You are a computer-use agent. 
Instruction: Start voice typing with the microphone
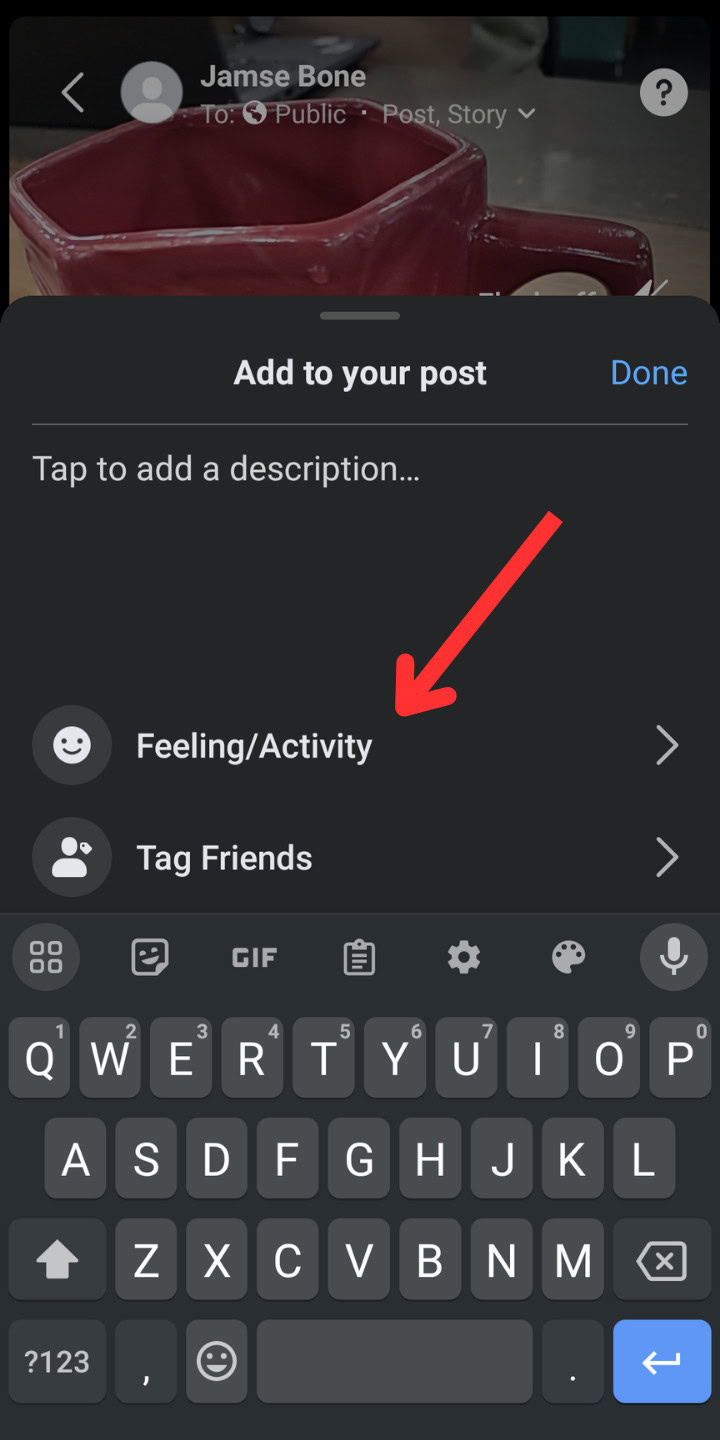pyautogui.click(x=674, y=957)
